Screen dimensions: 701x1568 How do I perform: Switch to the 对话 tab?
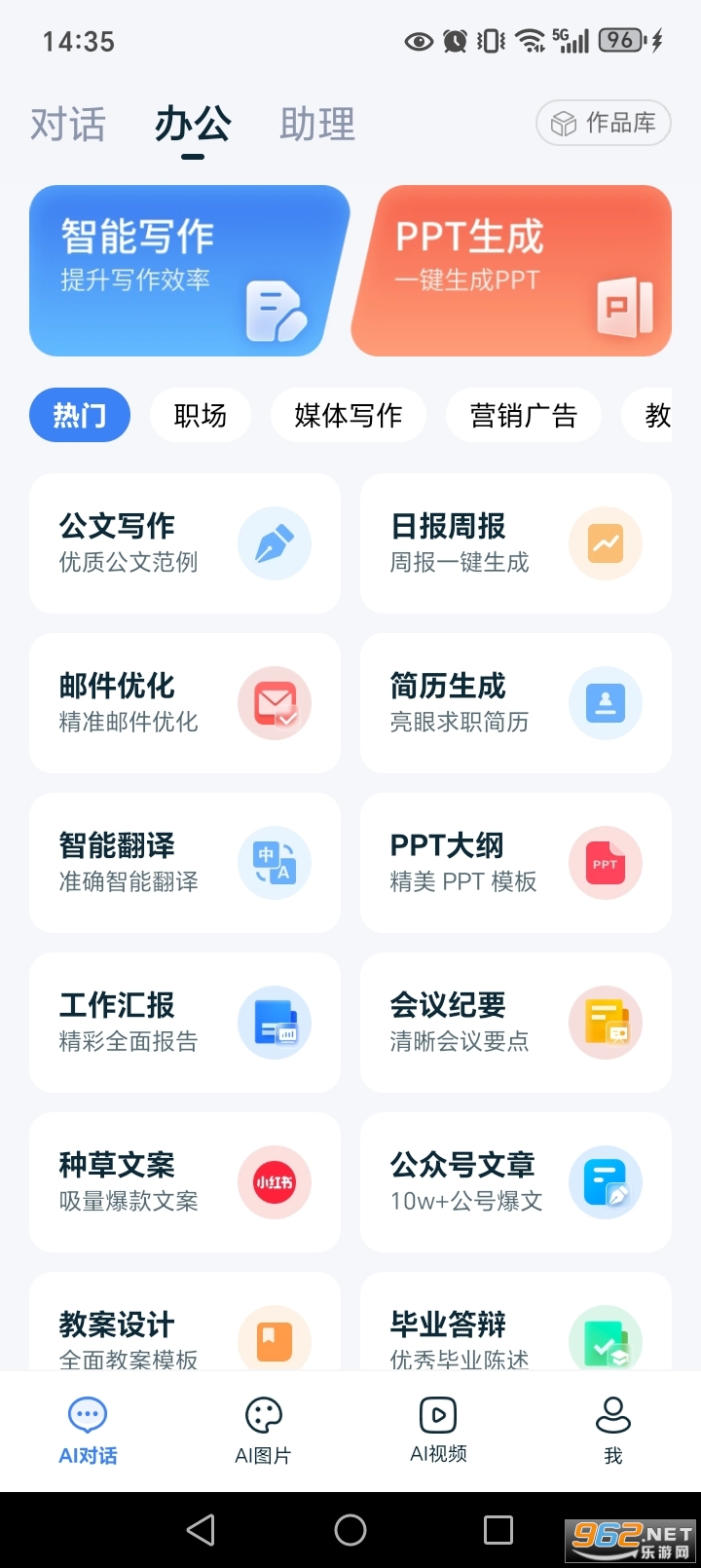(x=66, y=125)
